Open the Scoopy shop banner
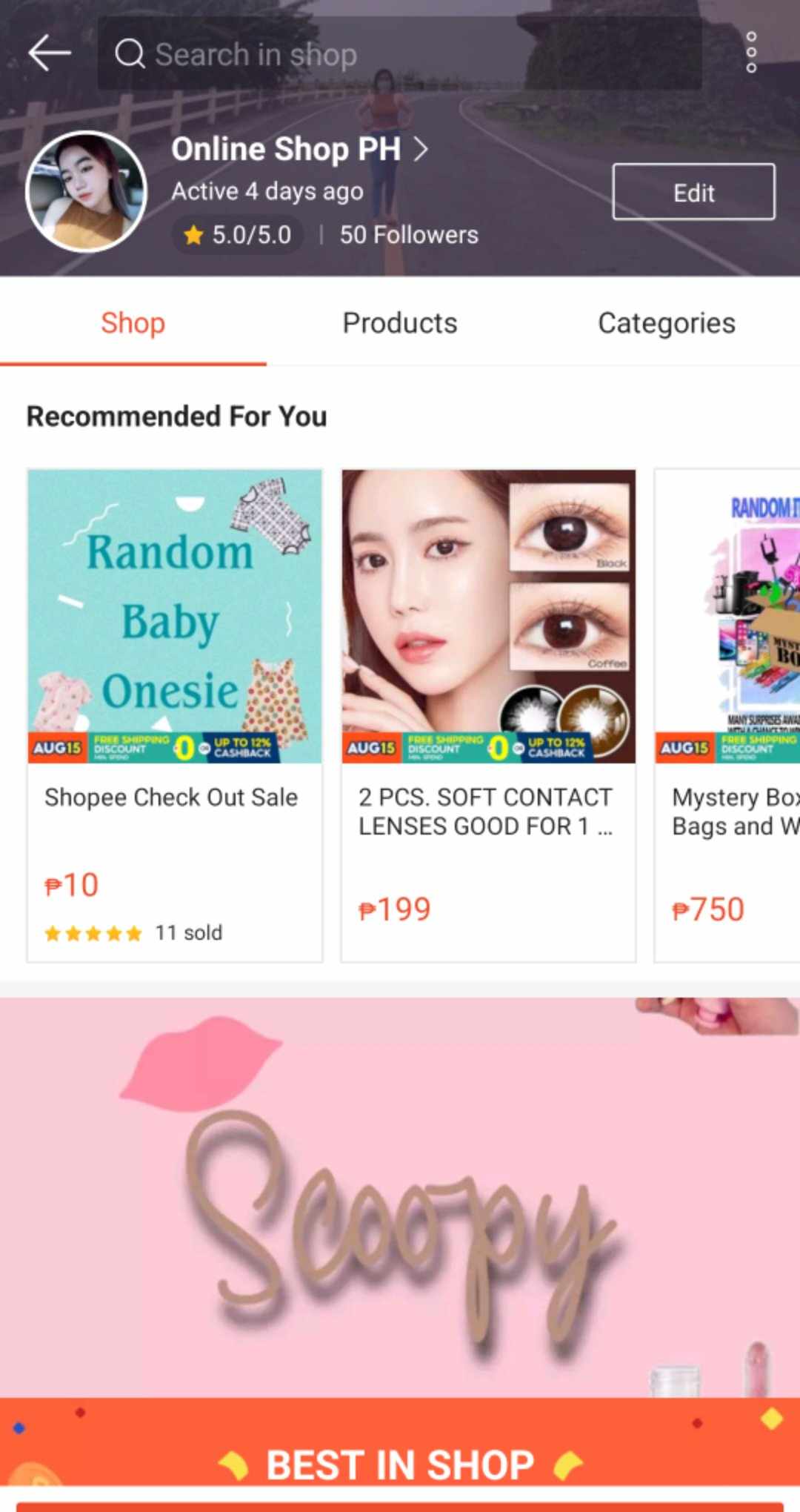800x1512 pixels. point(400,1197)
